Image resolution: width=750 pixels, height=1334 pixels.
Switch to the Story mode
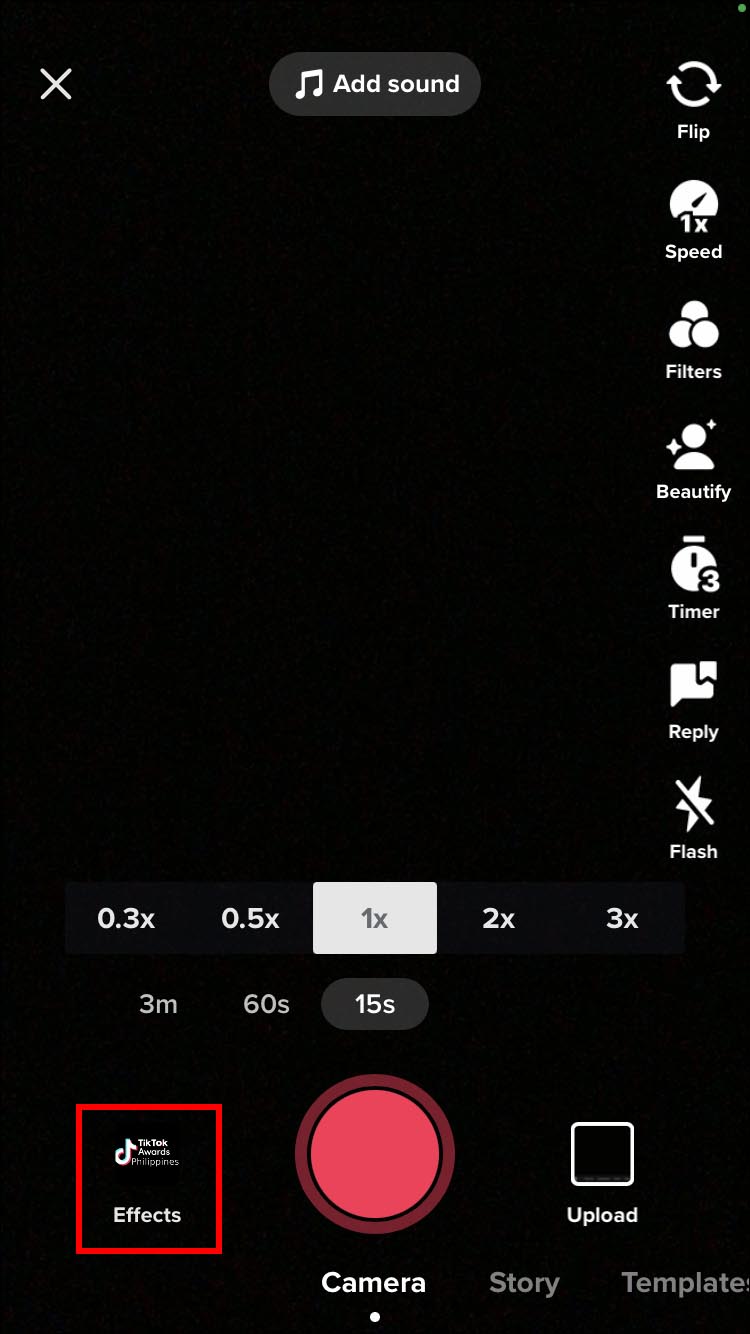(x=523, y=1282)
